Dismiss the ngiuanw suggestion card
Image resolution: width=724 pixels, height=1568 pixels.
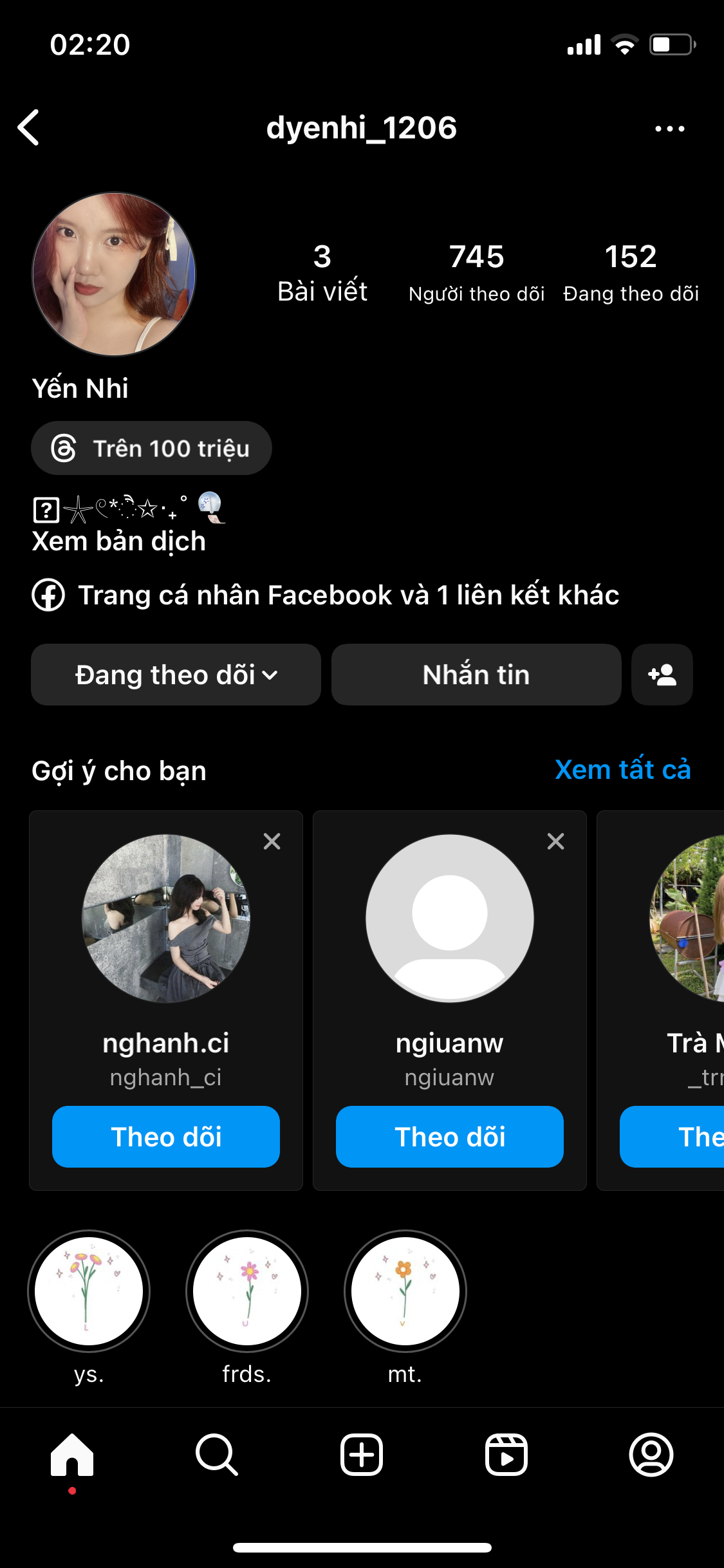tap(555, 841)
